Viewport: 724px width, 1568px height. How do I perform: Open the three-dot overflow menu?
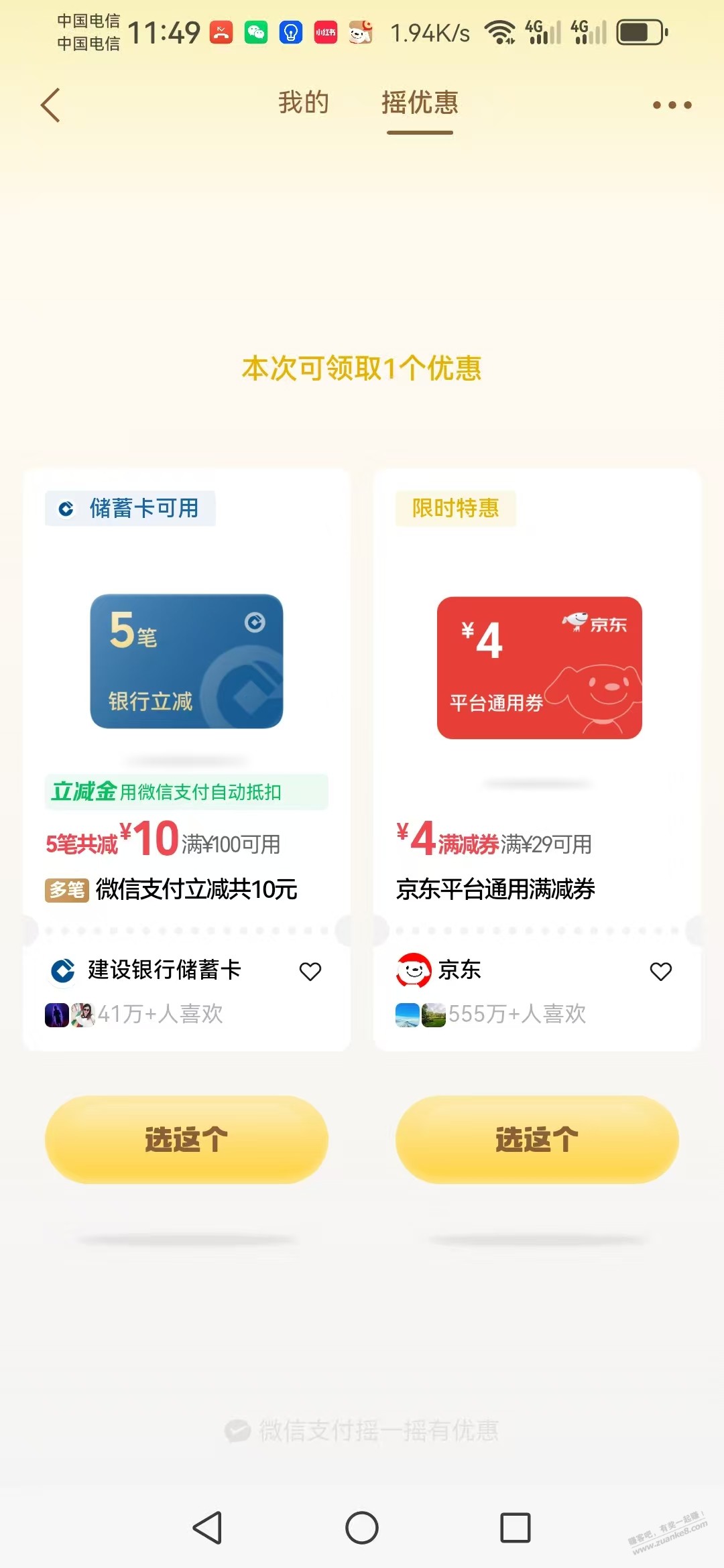point(673,105)
